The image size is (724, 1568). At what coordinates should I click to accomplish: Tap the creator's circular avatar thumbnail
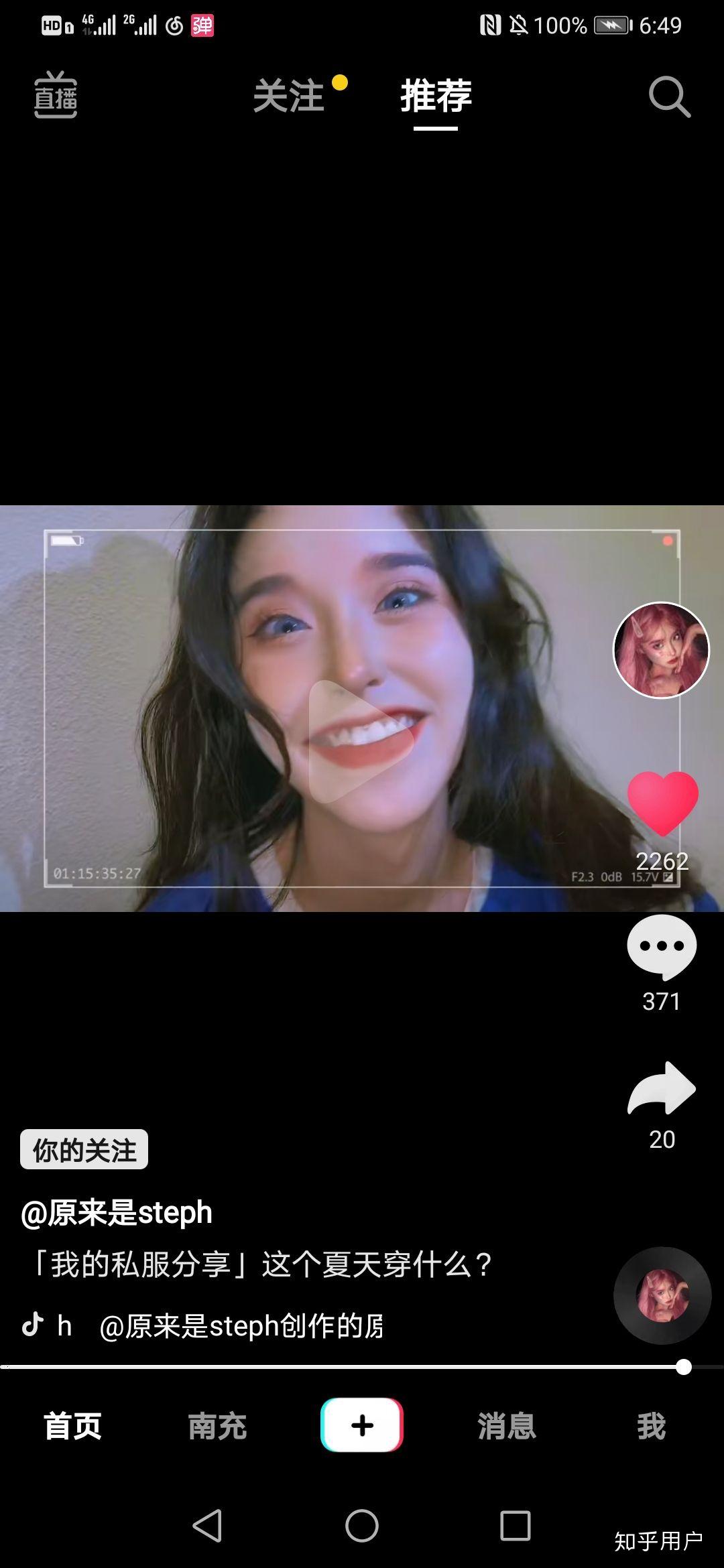pyautogui.click(x=661, y=650)
